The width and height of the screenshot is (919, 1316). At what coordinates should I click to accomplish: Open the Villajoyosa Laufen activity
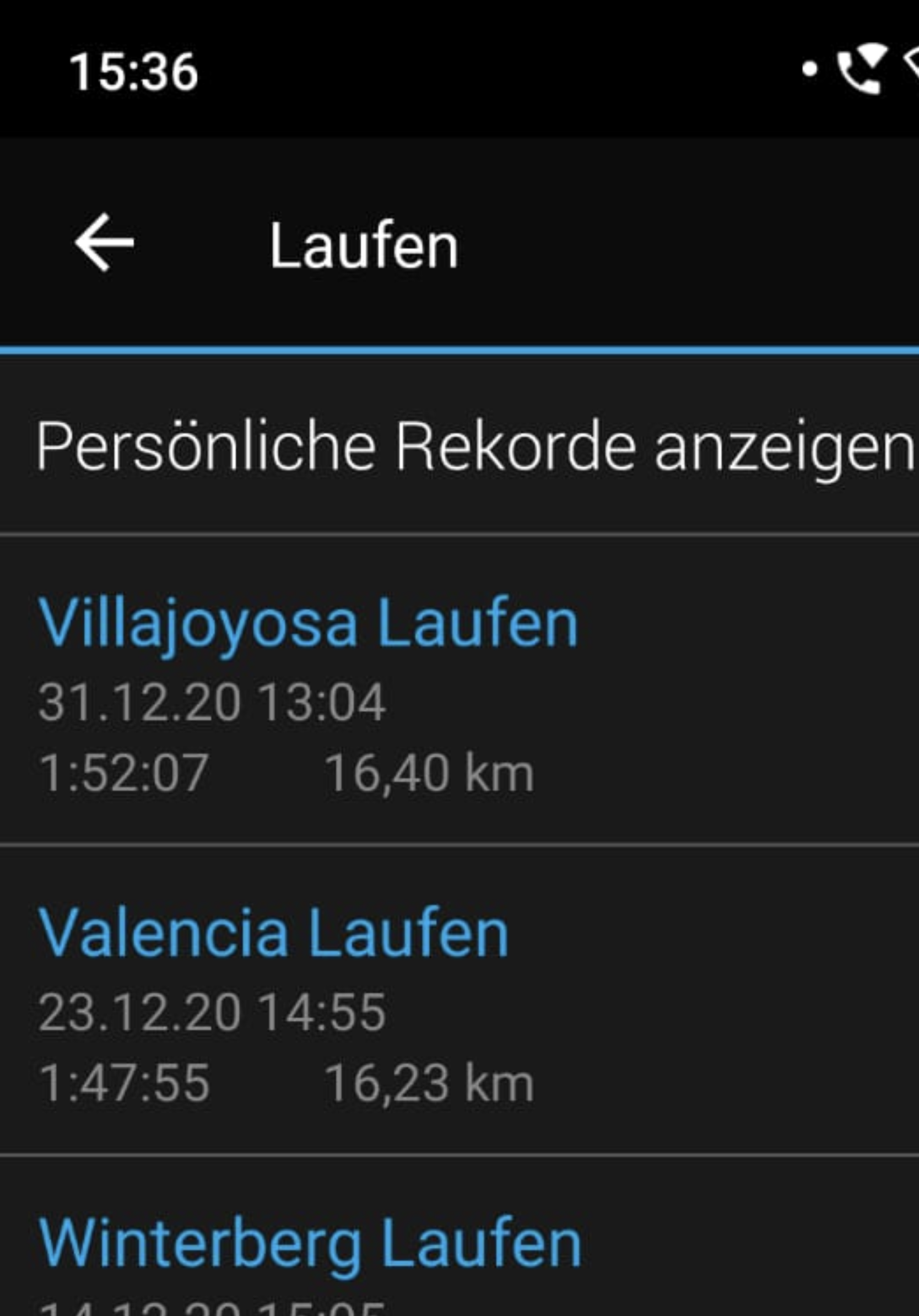[308, 624]
